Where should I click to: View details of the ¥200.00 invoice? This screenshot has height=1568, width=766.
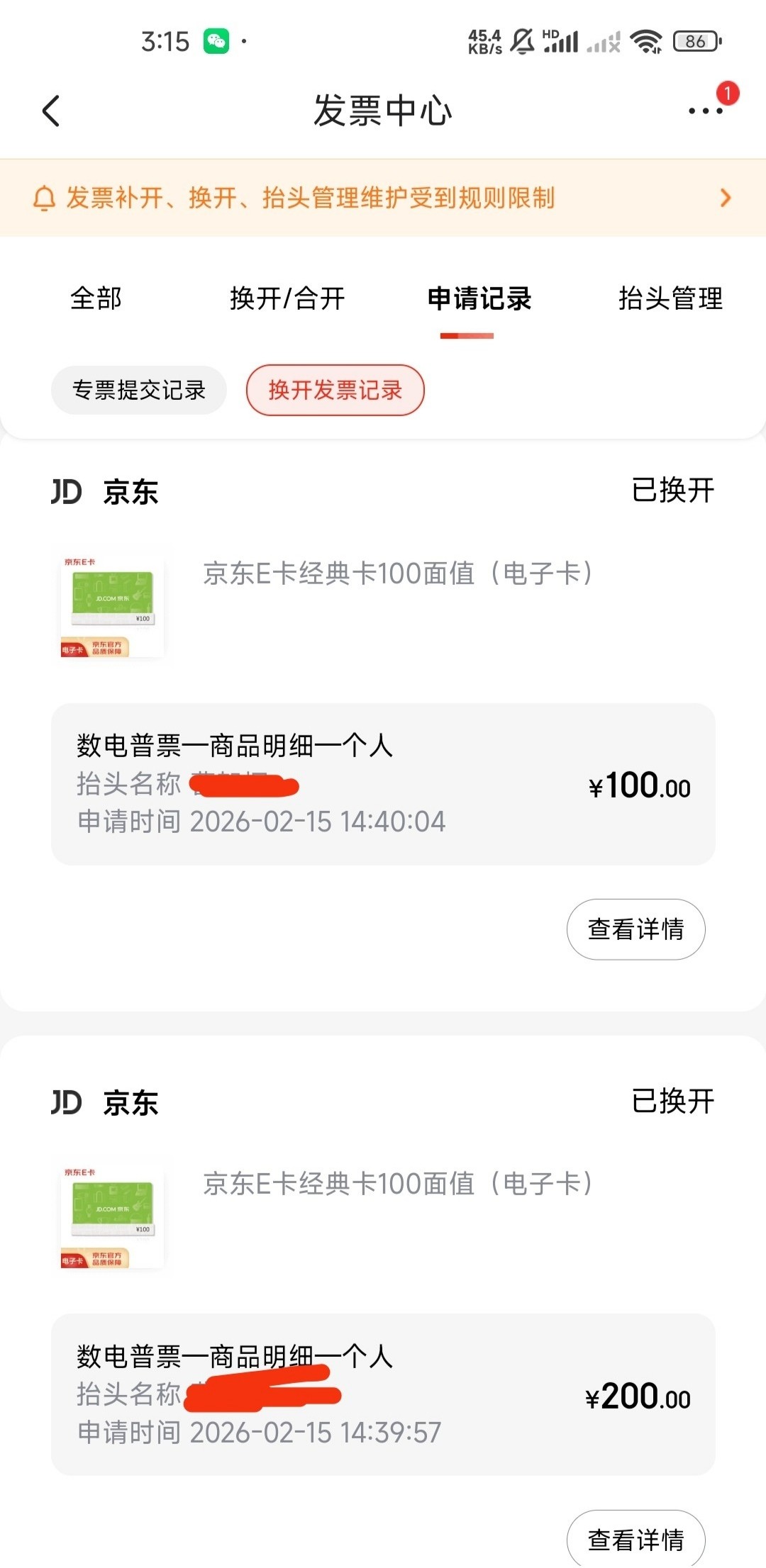click(x=635, y=1540)
